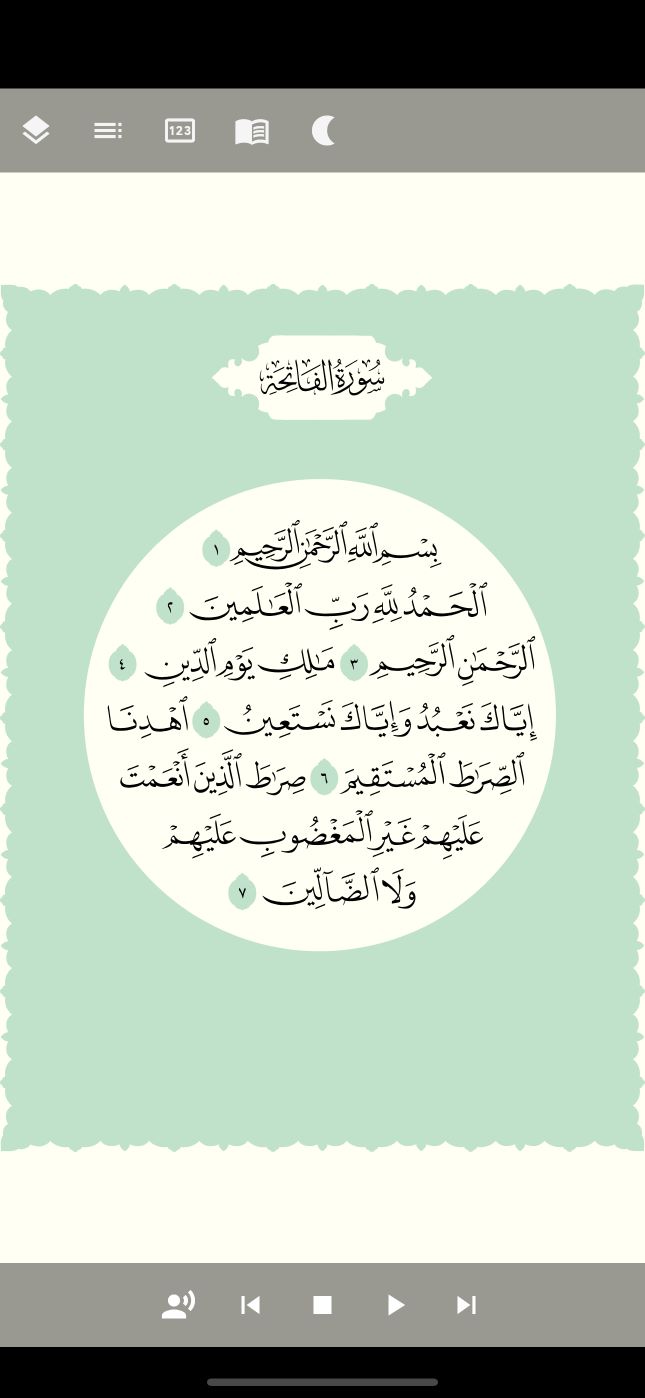Image resolution: width=645 pixels, height=1398 pixels.
Task: Open the book reading view icon
Action: coord(252,131)
